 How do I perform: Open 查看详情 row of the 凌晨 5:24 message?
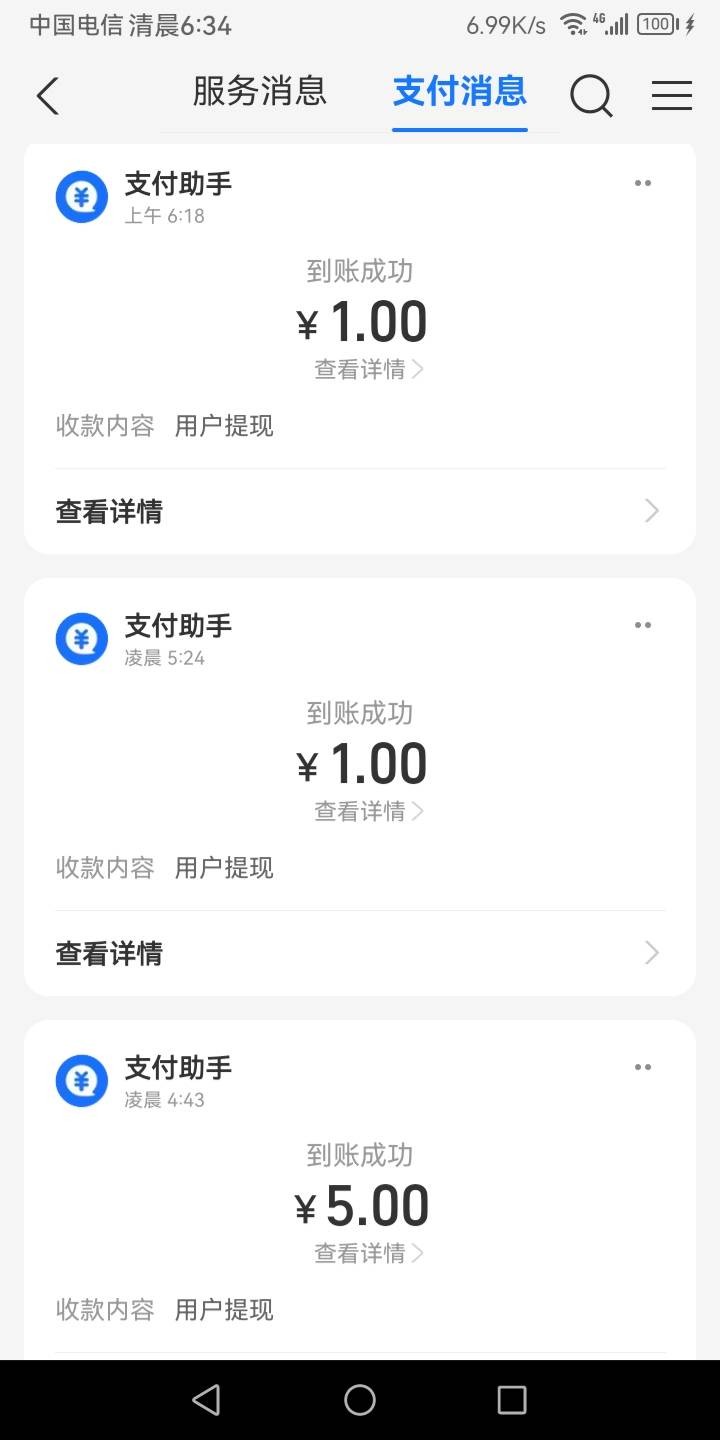[x=360, y=954]
